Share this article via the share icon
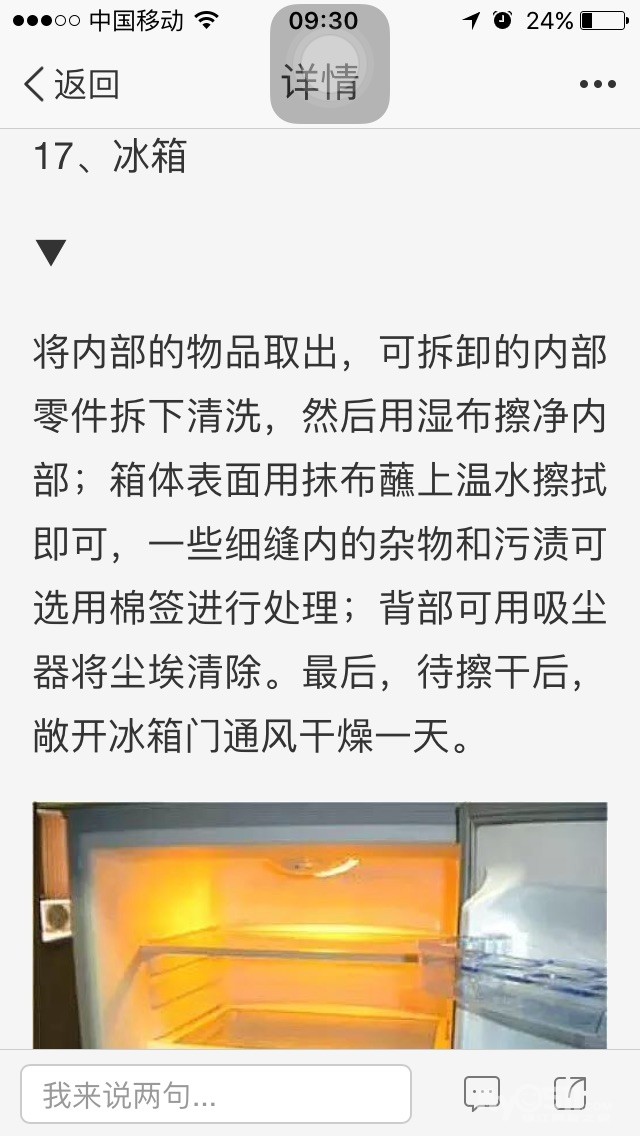Screen dimensions: 640x1136 570,1093
